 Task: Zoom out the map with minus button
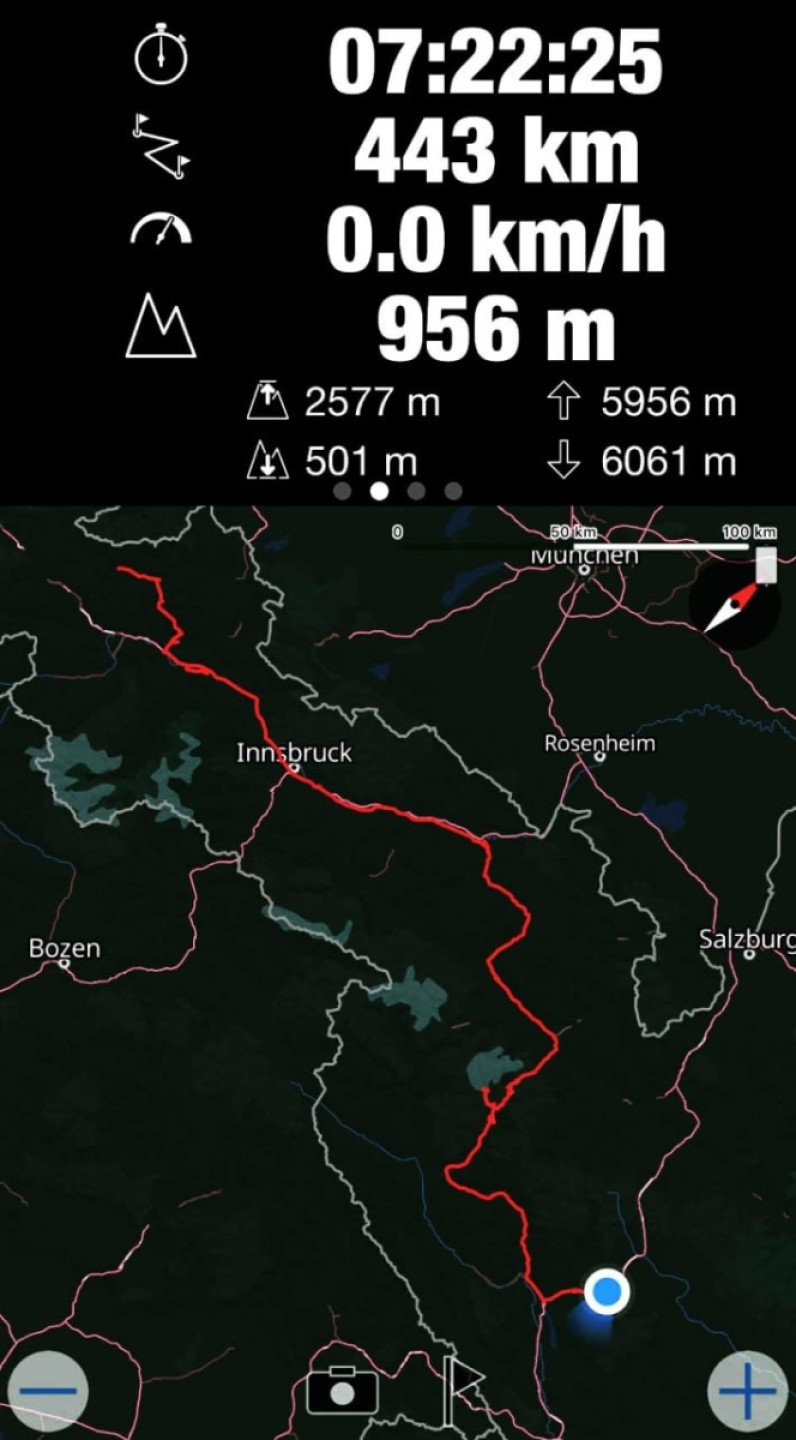pos(46,1391)
